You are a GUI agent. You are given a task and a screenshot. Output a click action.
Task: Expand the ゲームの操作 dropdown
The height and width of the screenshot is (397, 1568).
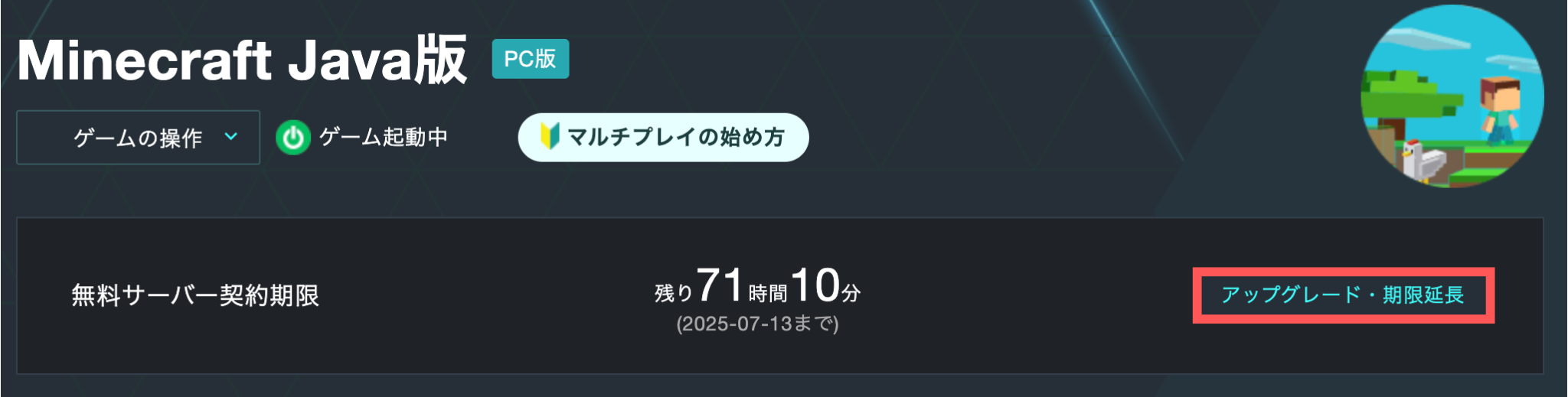(x=139, y=138)
